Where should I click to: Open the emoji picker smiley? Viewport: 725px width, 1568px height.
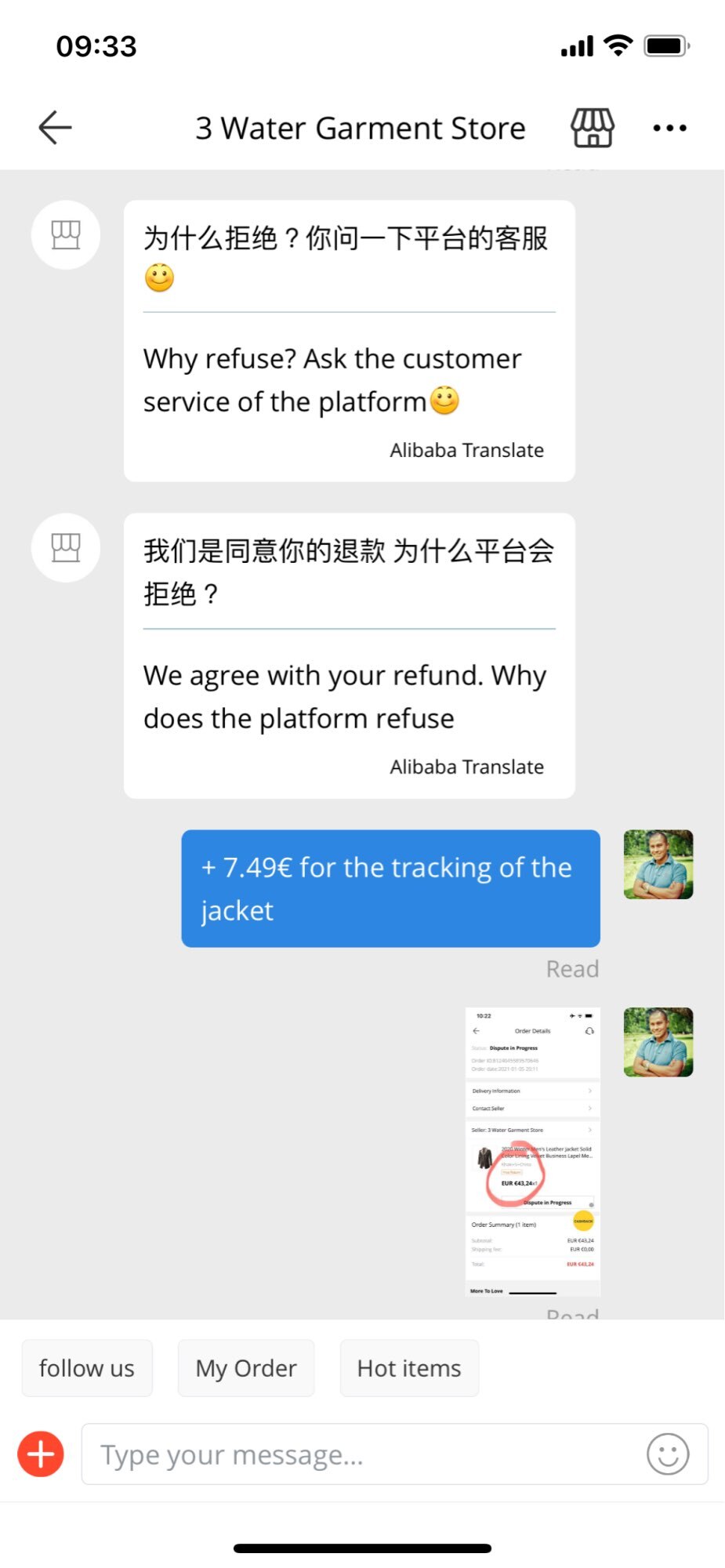point(668,1454)
